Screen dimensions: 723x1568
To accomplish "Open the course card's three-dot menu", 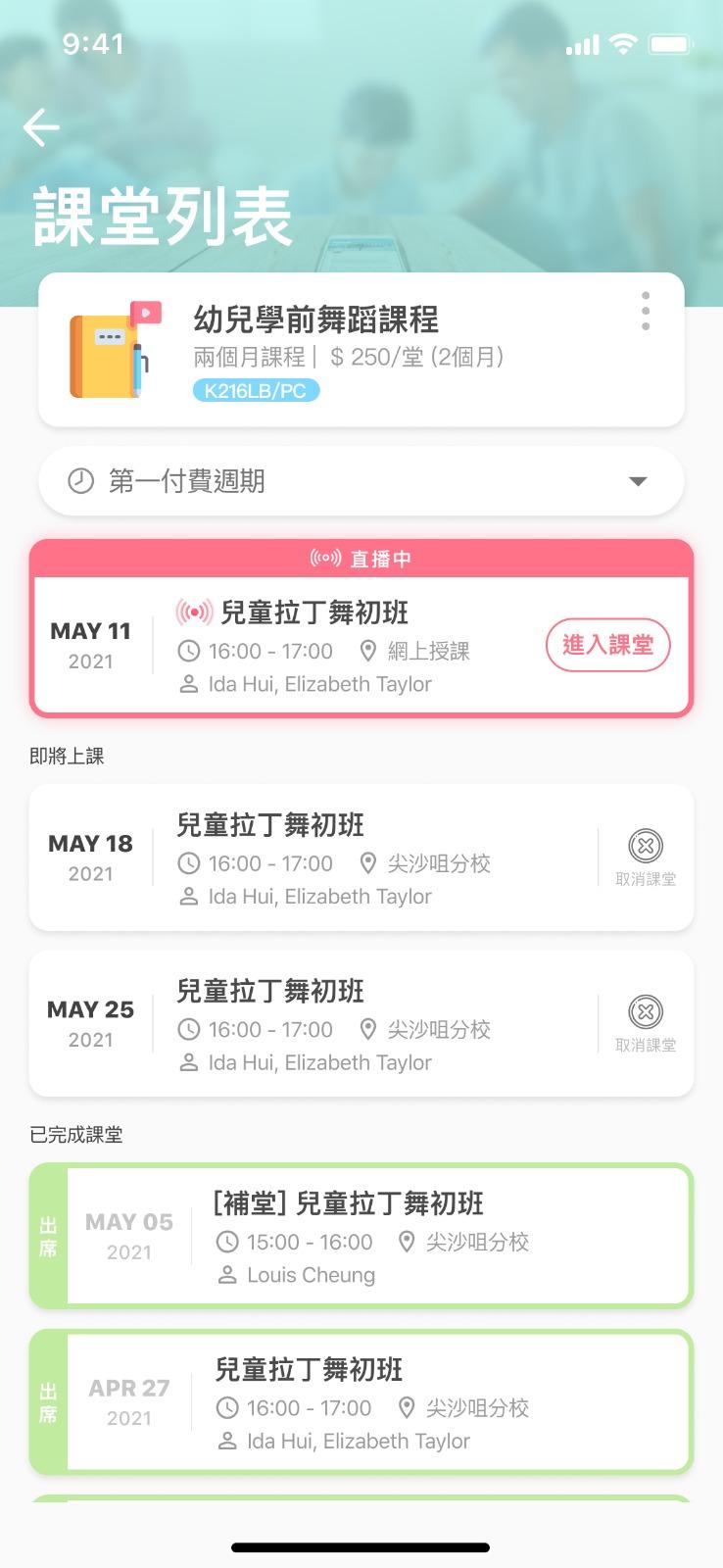I will click(645, 311).
